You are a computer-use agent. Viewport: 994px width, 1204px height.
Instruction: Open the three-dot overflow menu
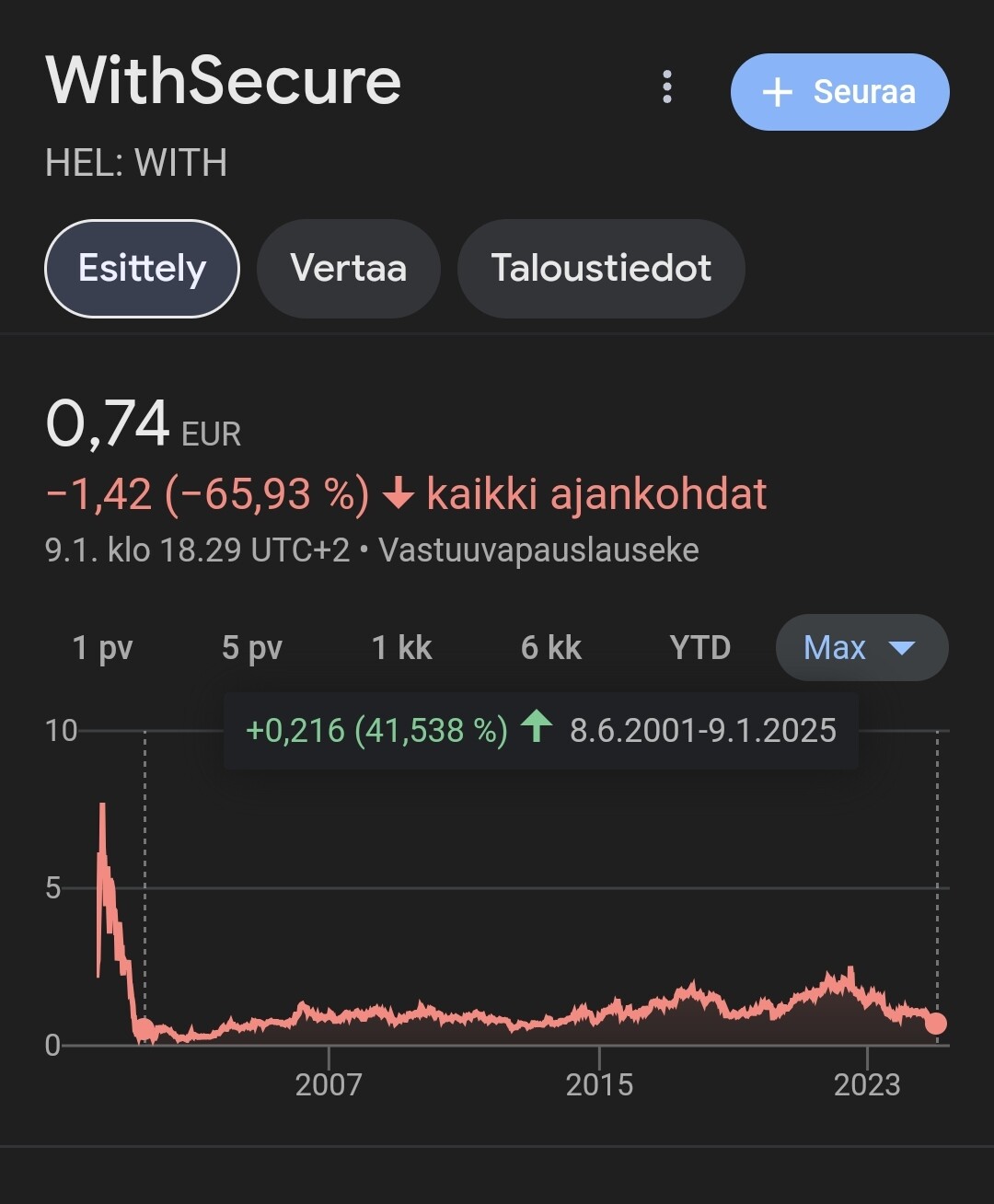coord(667,88)
